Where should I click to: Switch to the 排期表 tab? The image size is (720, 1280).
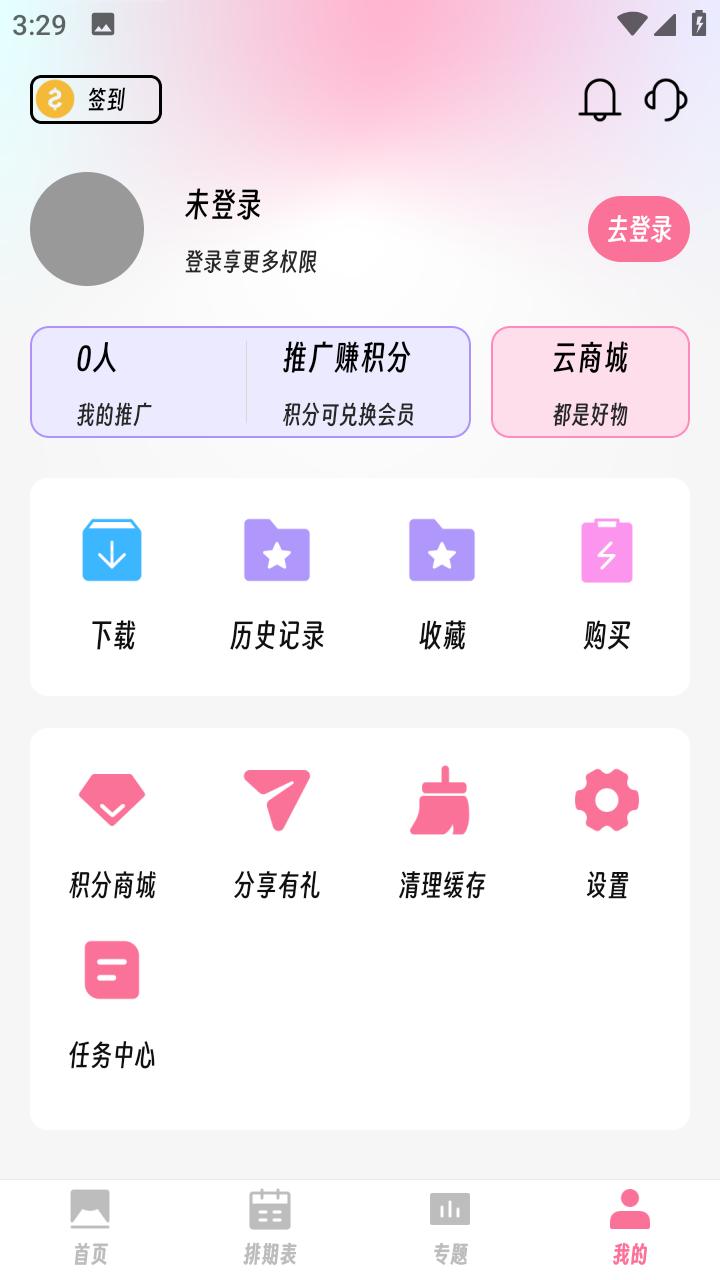coord(269,1220)
